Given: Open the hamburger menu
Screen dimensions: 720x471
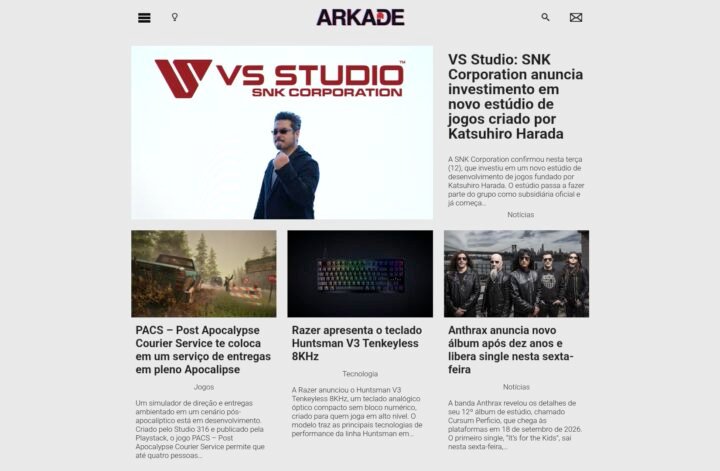Looking at the screenshot, I should [x=144, y=18].
